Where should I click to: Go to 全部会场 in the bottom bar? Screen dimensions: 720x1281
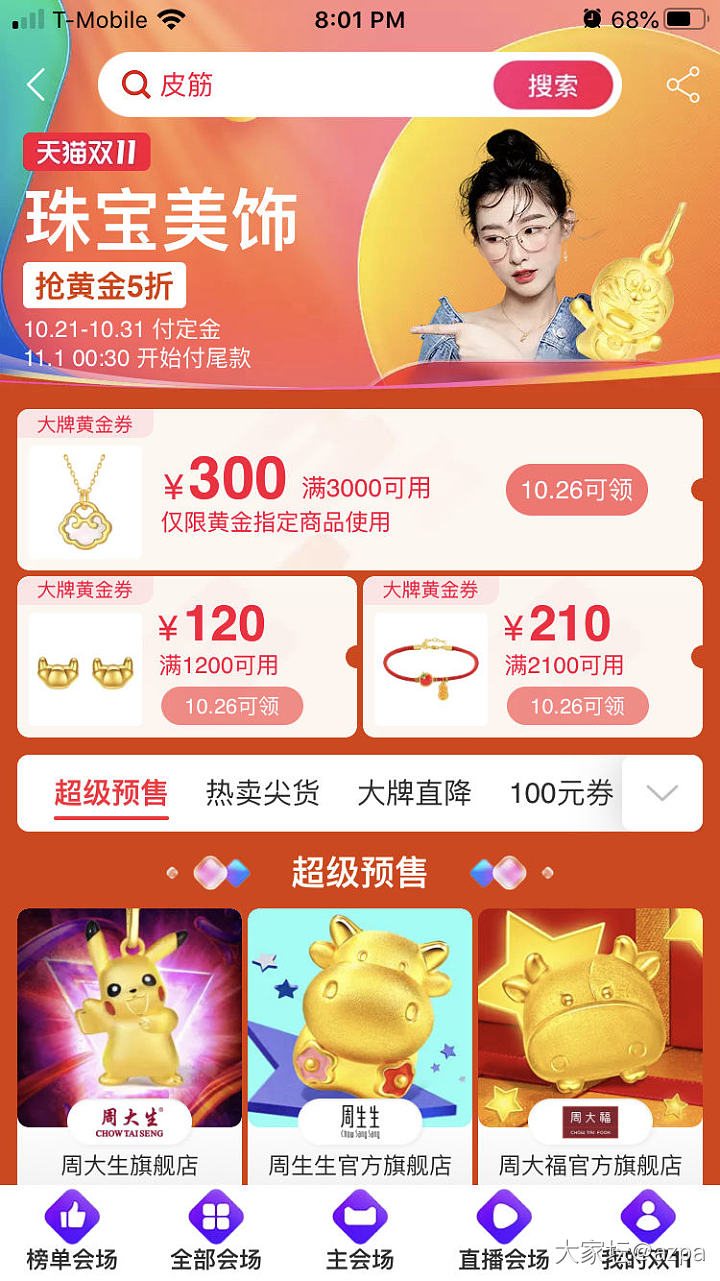point(216,1232)
